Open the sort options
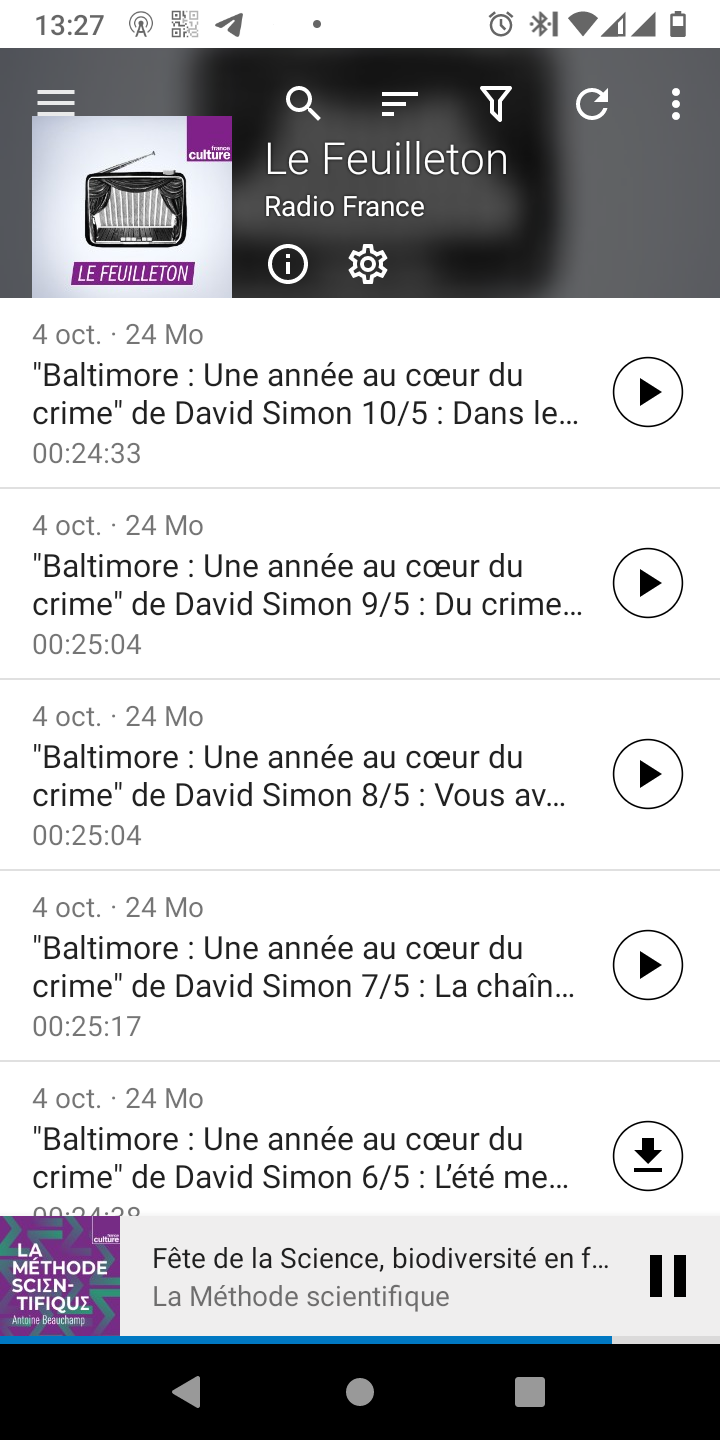The height and width of the screenshot is (1440, 720). pos(399,103)
